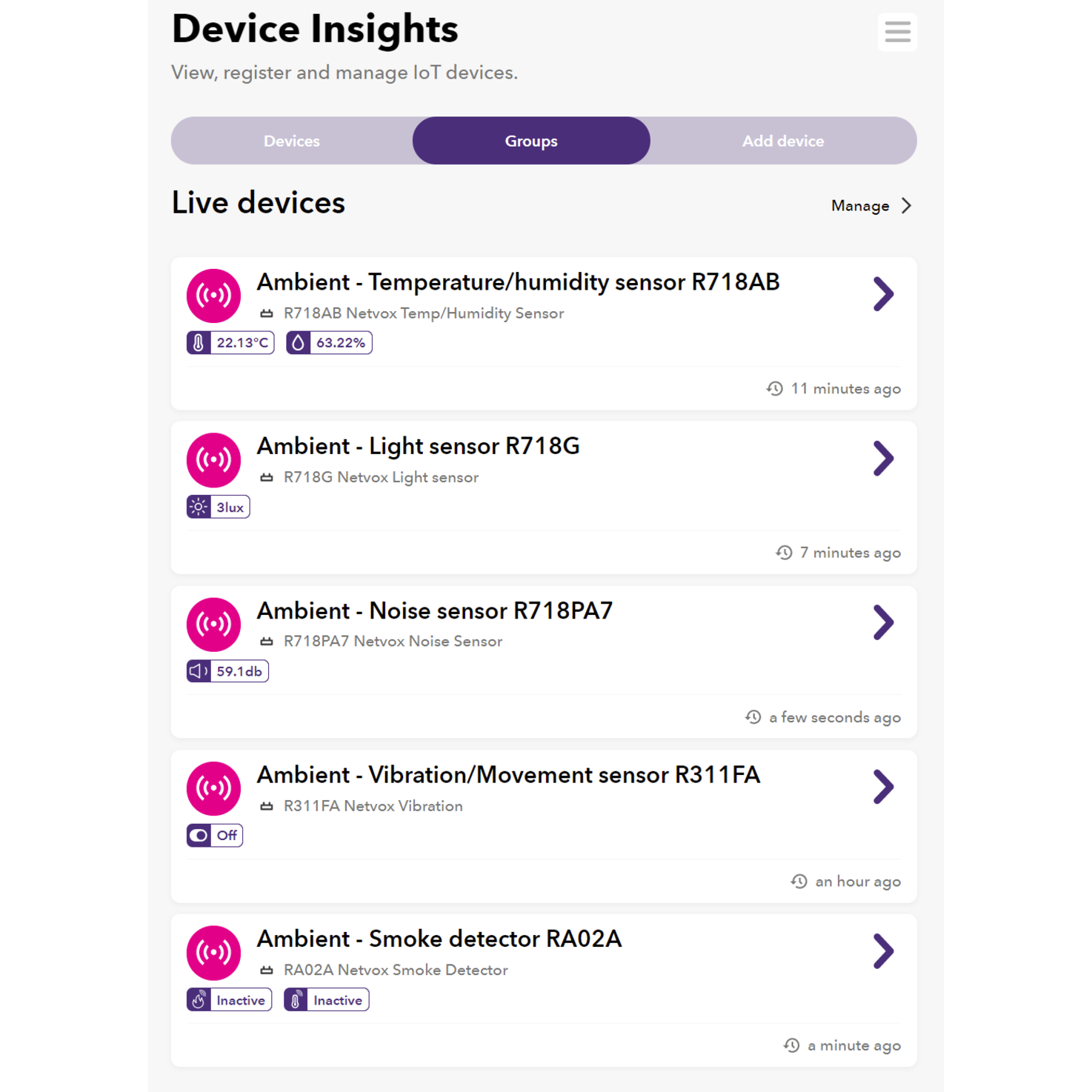Go to the Add device tab
This screenshot has width=1092, height=1092.
click(783, 141)
